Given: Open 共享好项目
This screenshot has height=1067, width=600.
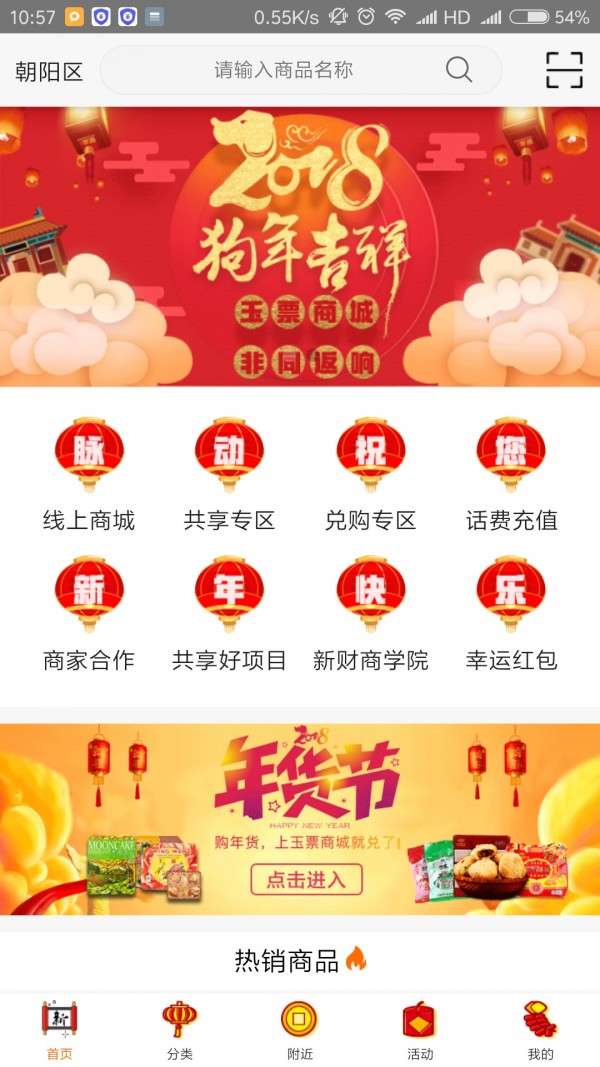Looking at the screenshot, I should tap(229, 614).
